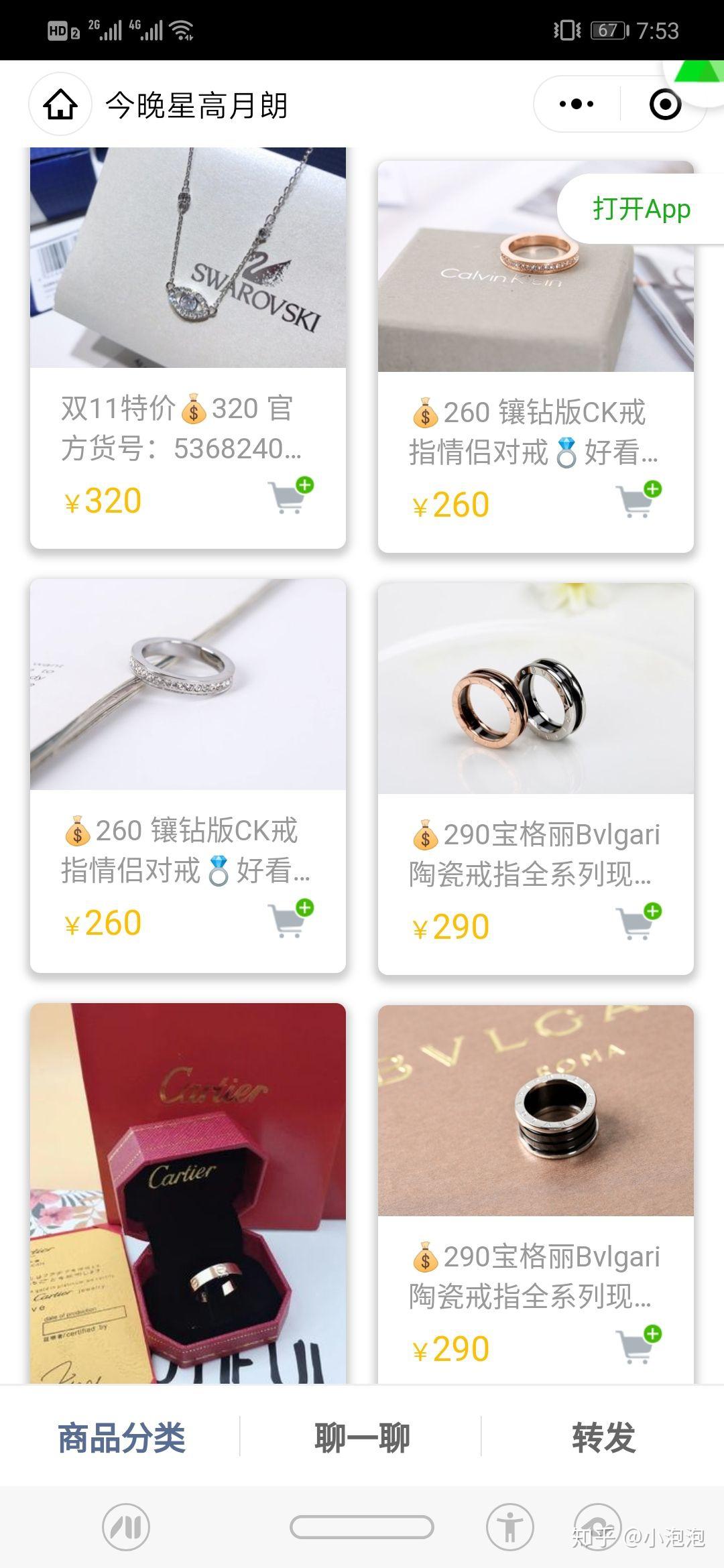Add the silver CK ring to cart
The image size is (724, 1568).
[291, 919]
